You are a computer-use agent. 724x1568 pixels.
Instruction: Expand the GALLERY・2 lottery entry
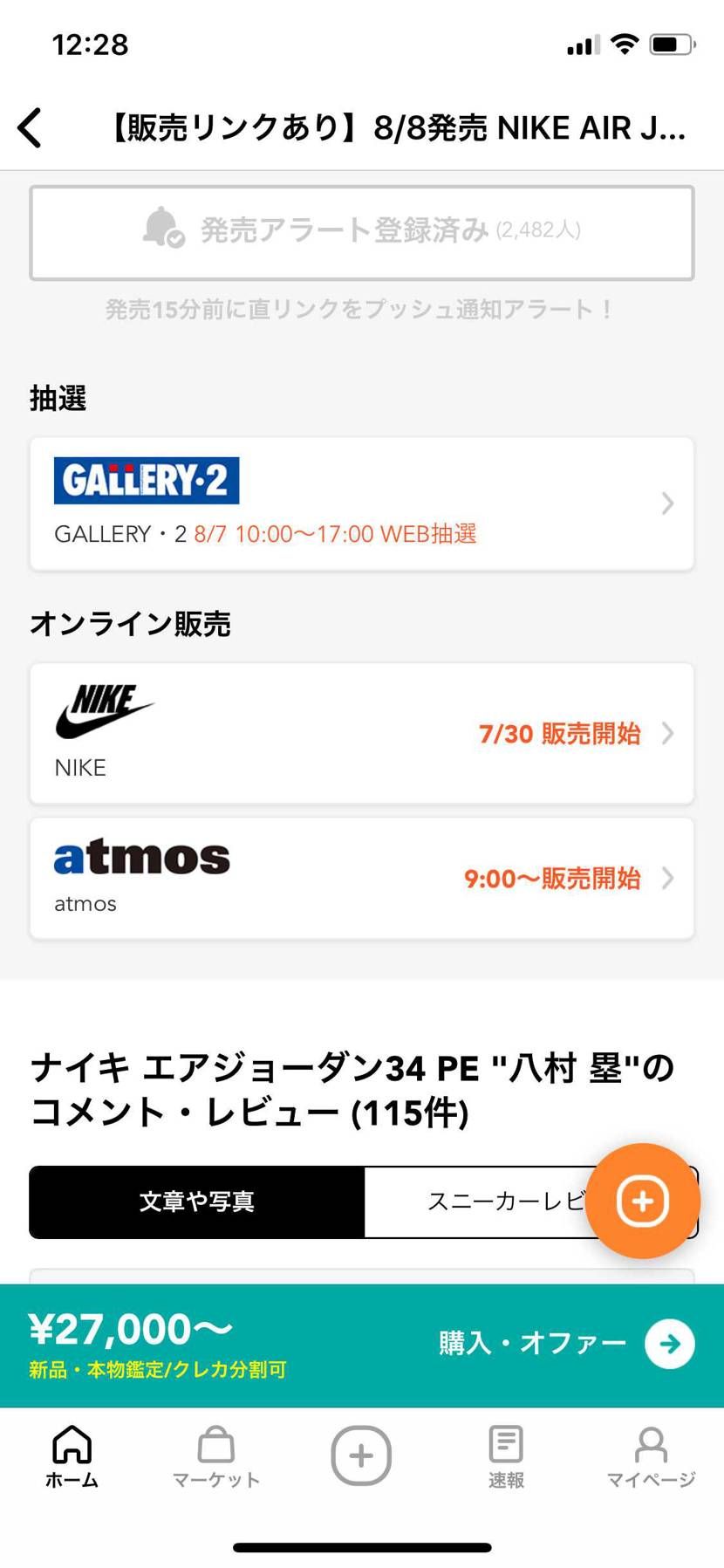click(x=361, y=503)
